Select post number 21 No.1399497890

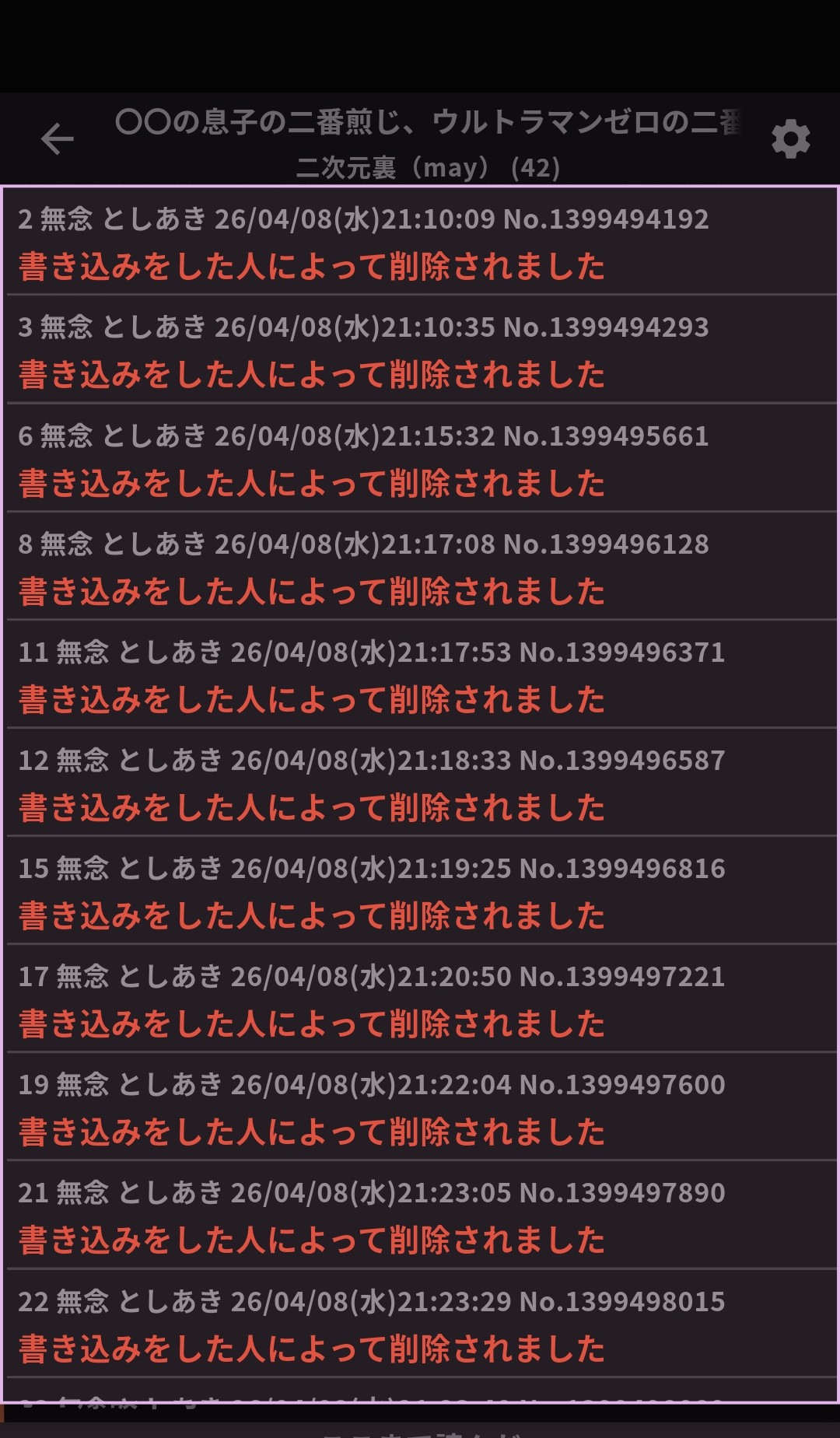(x=420, y=1216)
